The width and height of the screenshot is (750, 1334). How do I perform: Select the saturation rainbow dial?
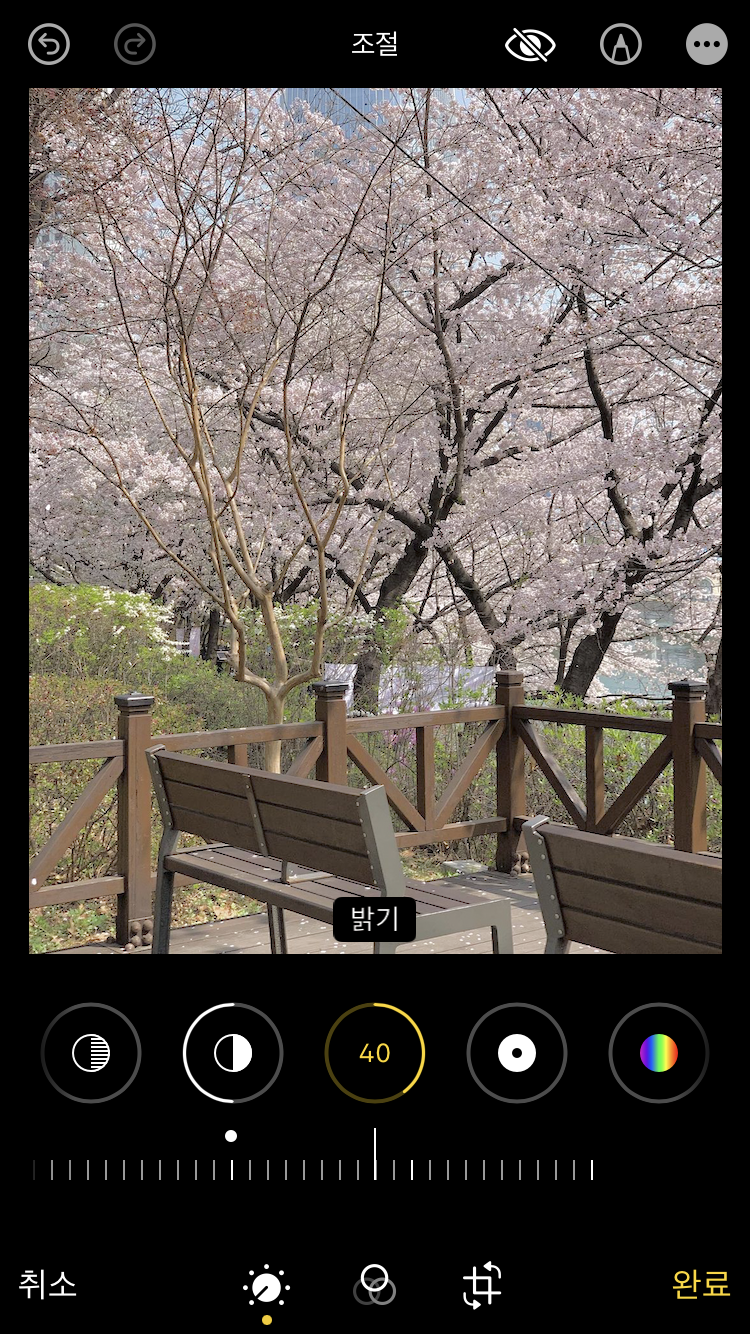click(x=659, y=1053)
